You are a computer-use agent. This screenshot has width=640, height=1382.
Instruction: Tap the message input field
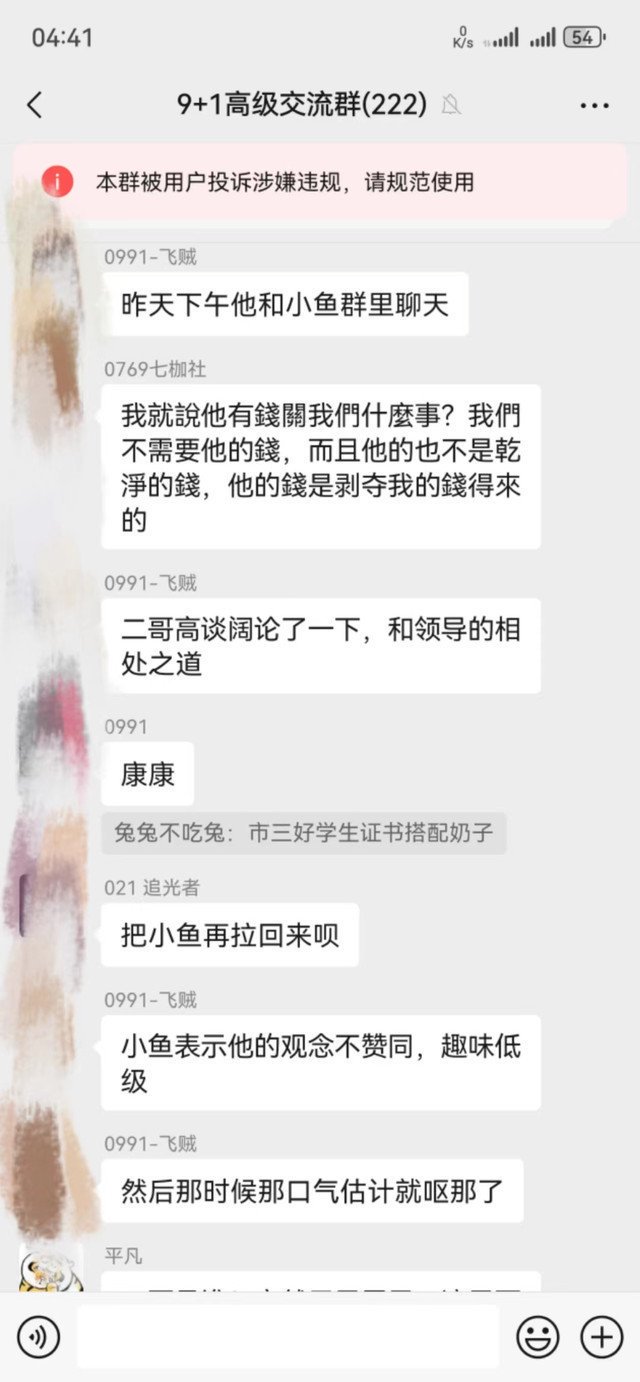(286, 1337)
